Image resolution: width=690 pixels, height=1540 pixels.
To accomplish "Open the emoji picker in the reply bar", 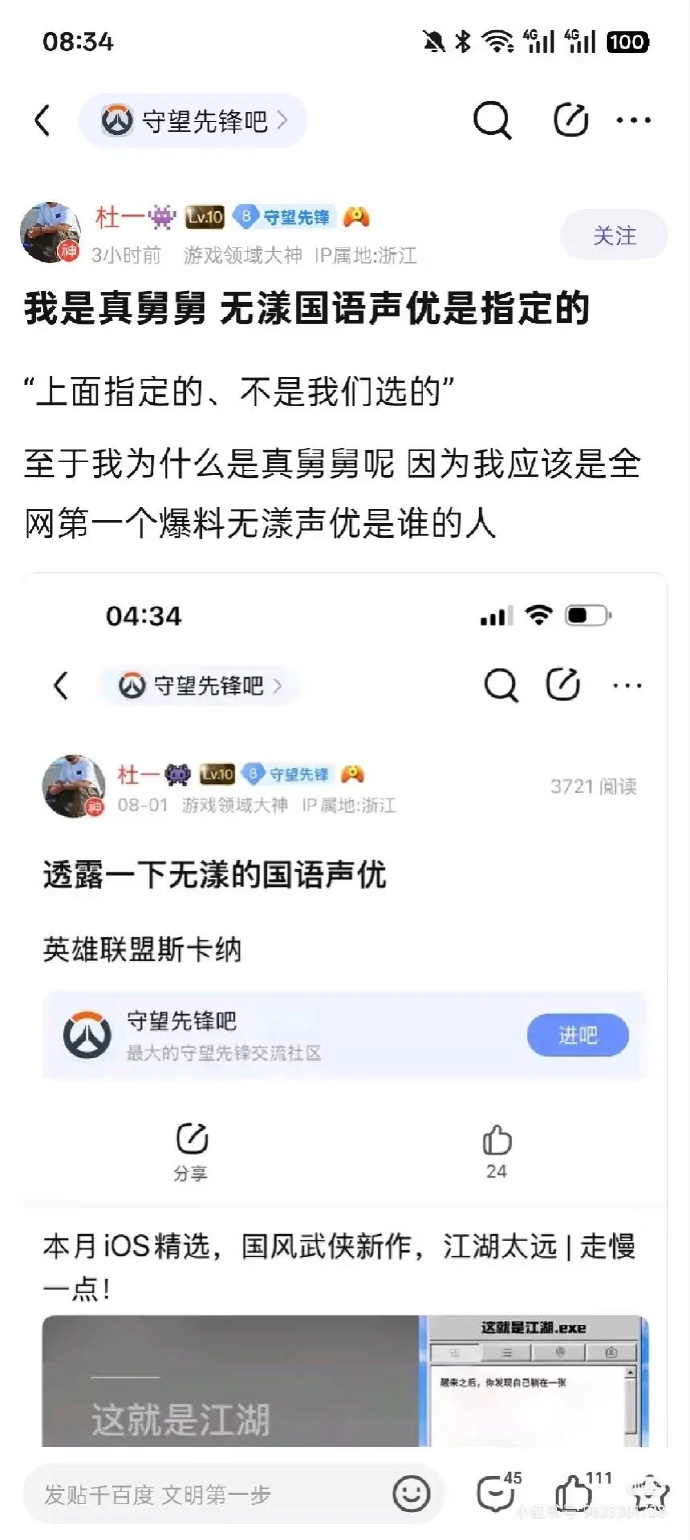I will [x=410, y=1494].
